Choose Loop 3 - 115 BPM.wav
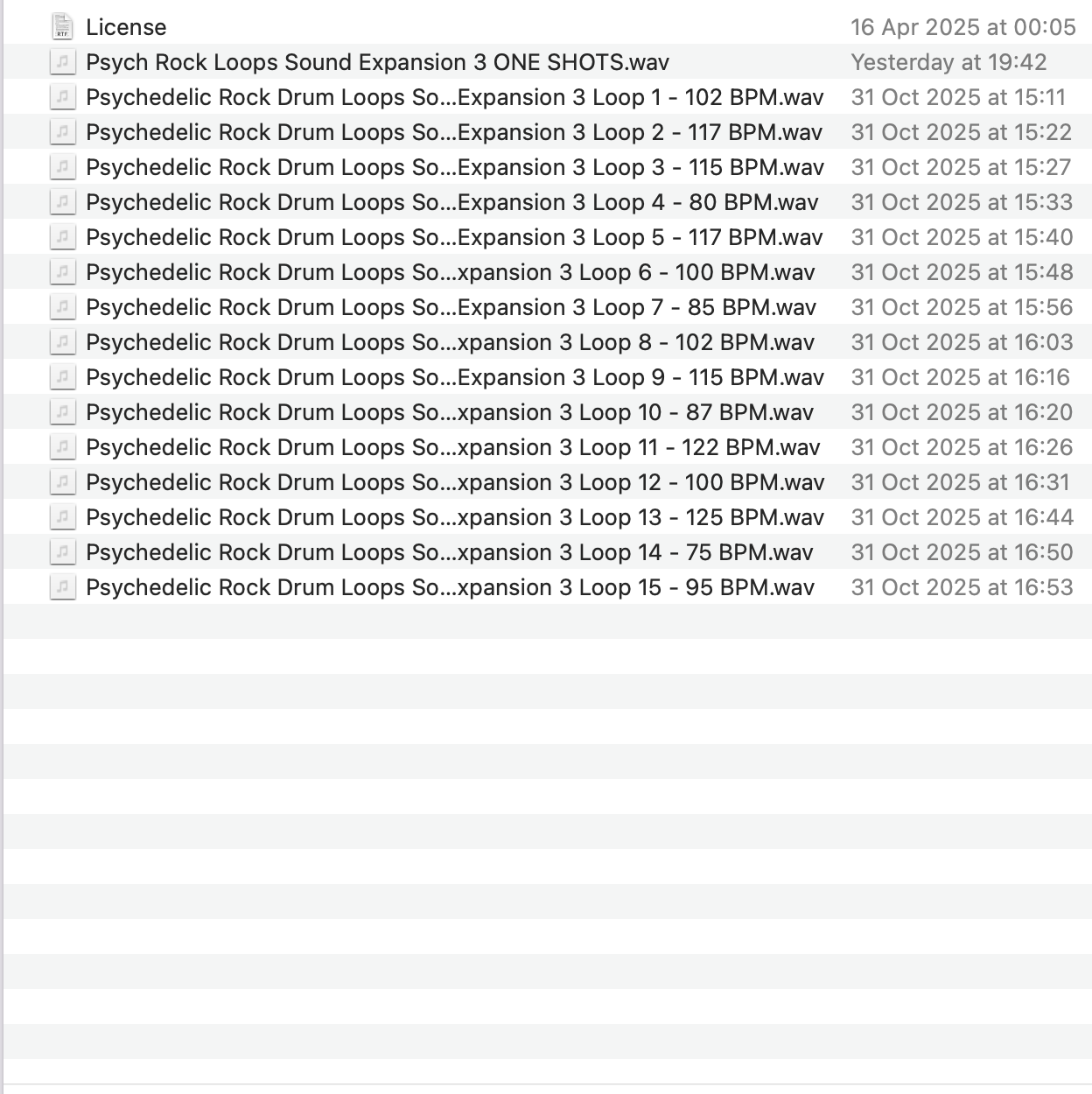Image resolution: width=1092 pixels, height=1094 pixels. point(454,167)
